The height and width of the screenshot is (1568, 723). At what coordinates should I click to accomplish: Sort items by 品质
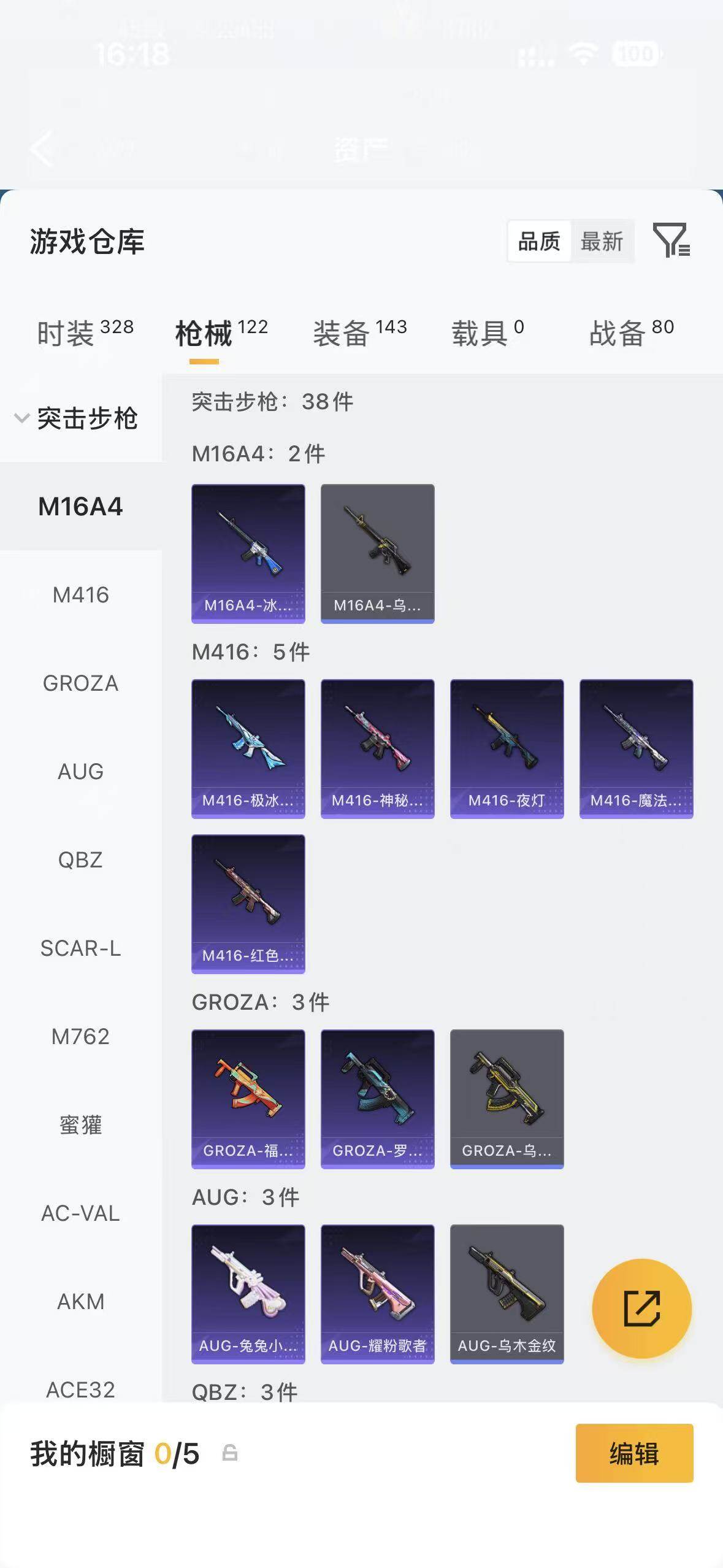539,242
